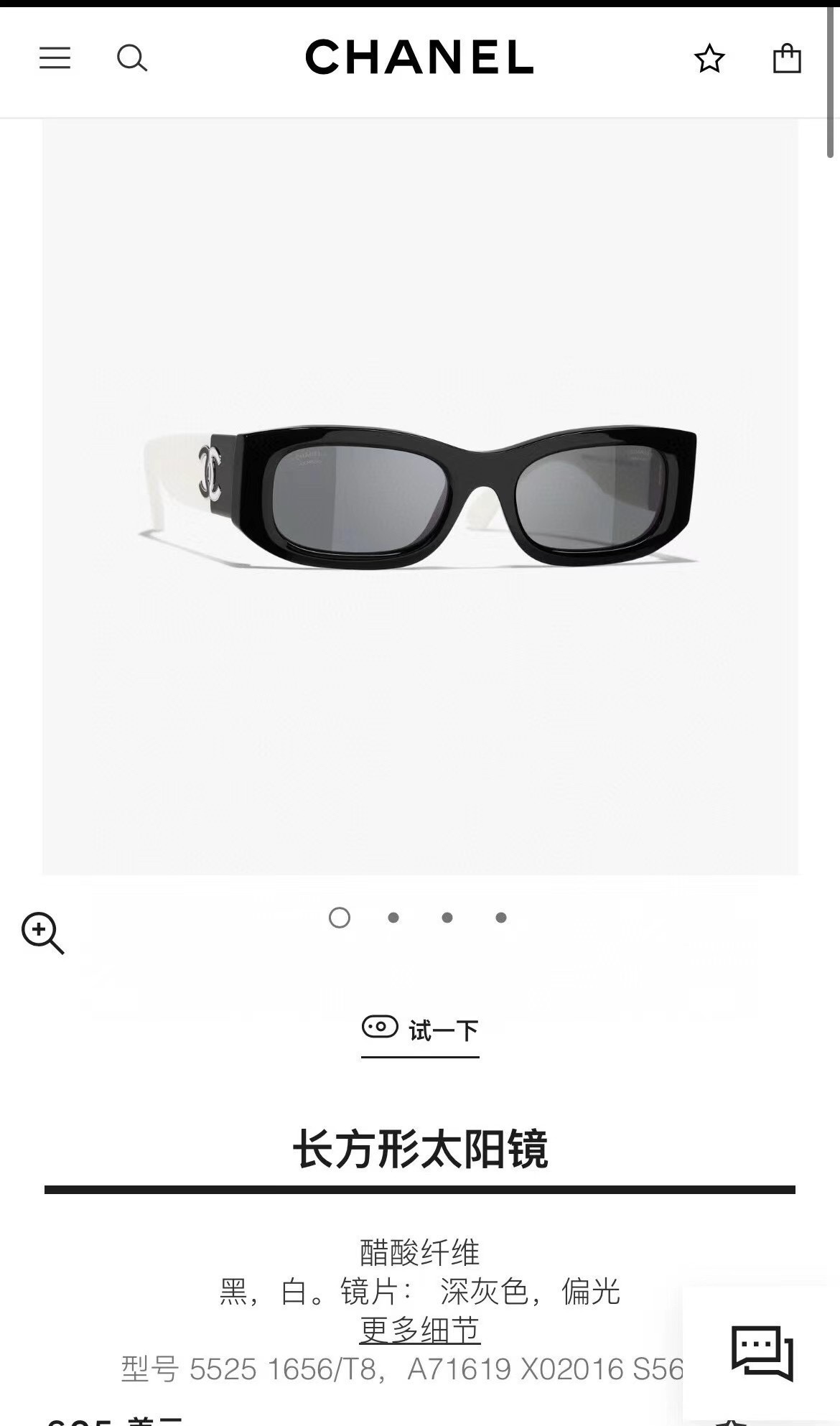Click the 试一下 try-on link
This screenshot has height=1426, width=840.
tap(445, 1030)
